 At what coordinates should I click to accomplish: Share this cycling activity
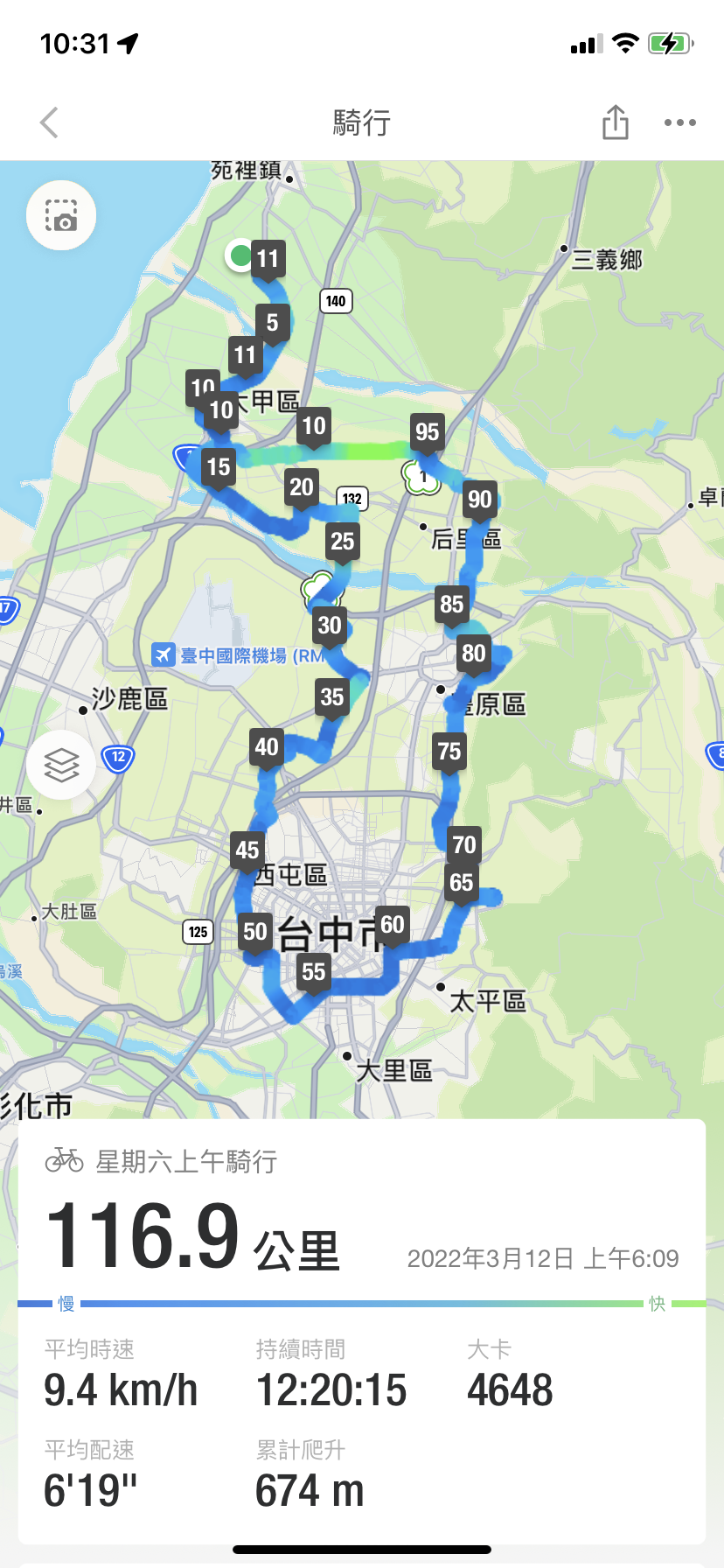click(x=616, y=122)
